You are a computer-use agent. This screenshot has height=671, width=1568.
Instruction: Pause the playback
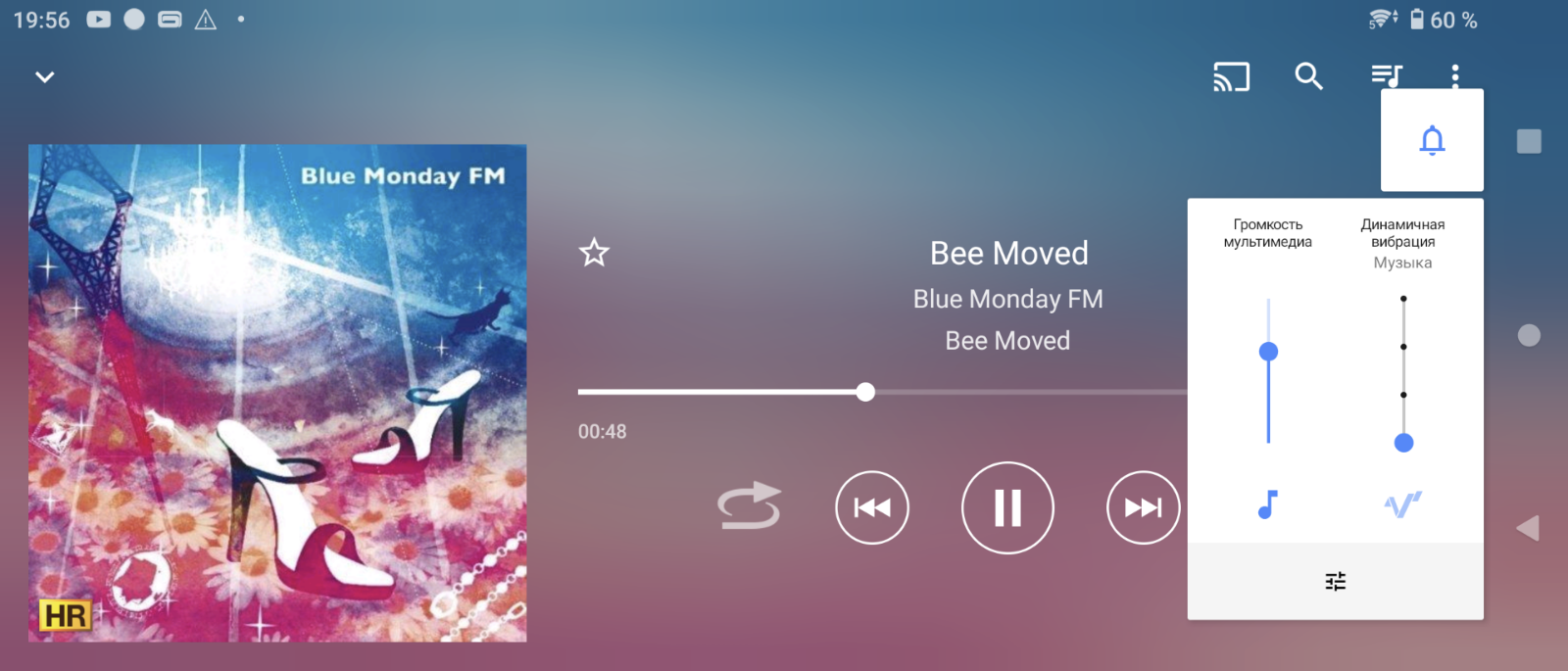pos(1007,507)
